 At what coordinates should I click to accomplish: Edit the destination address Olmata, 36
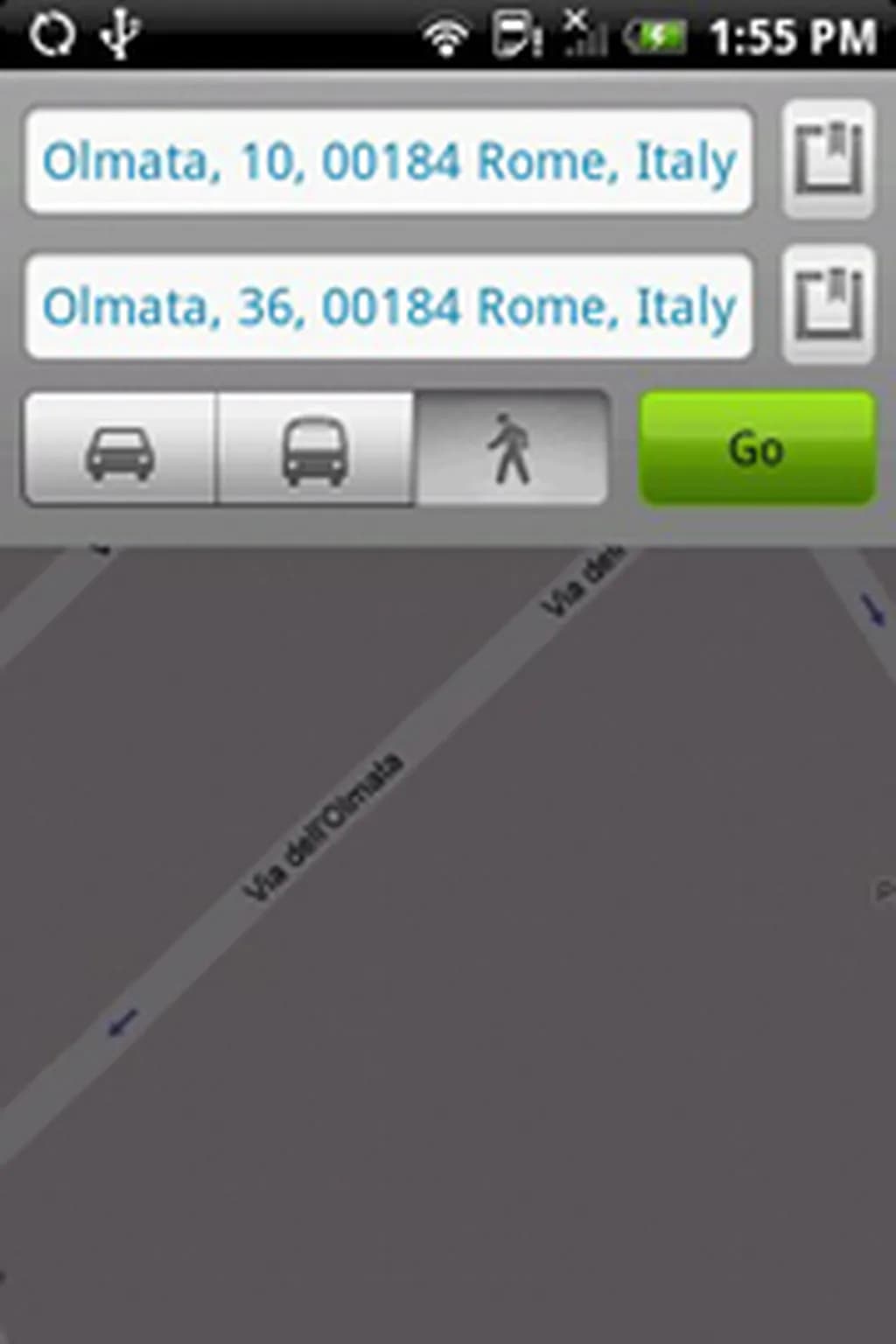pos(388,306)
